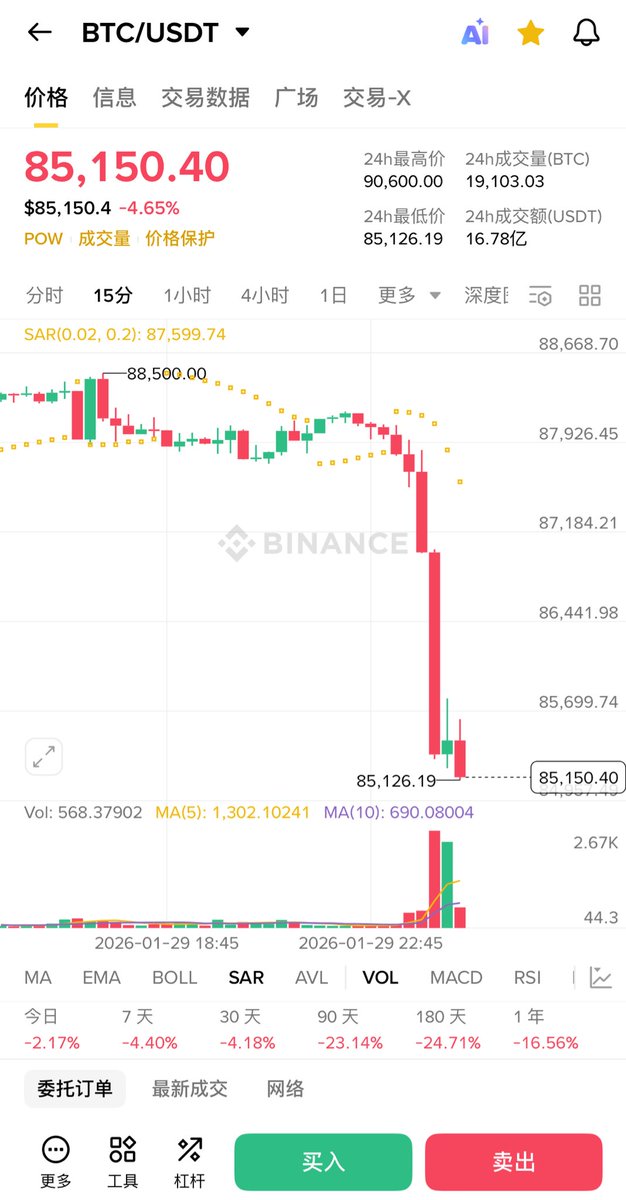Open the price alert bell
Screen dimensions: 626x1200
pyautogui.click(x=586, y=33)
